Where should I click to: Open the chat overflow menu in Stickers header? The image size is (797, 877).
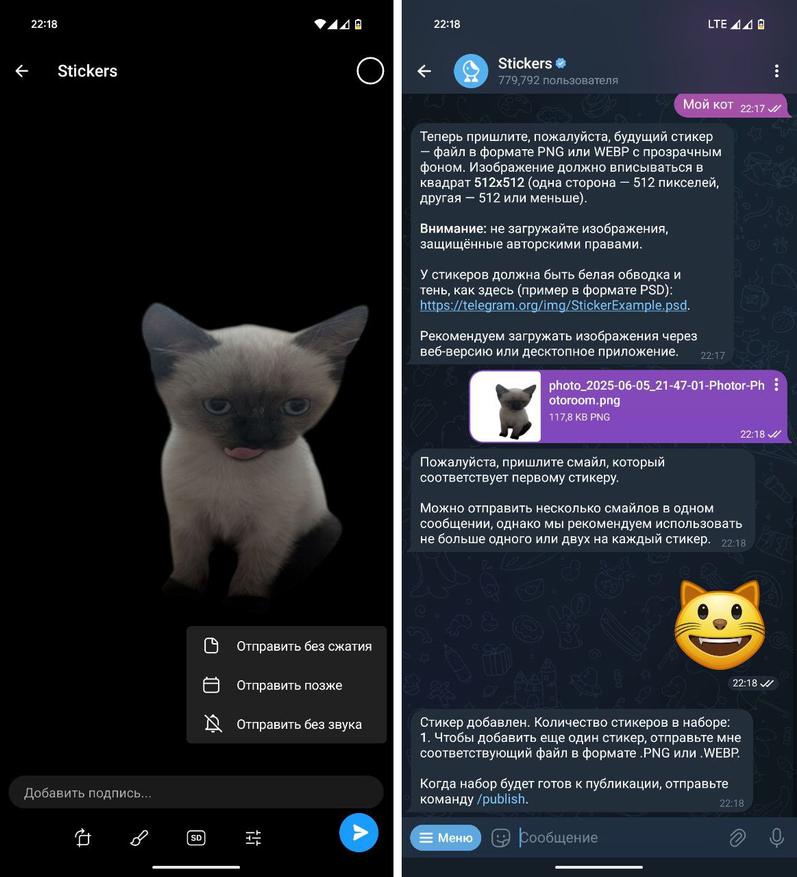coord(776,71)
